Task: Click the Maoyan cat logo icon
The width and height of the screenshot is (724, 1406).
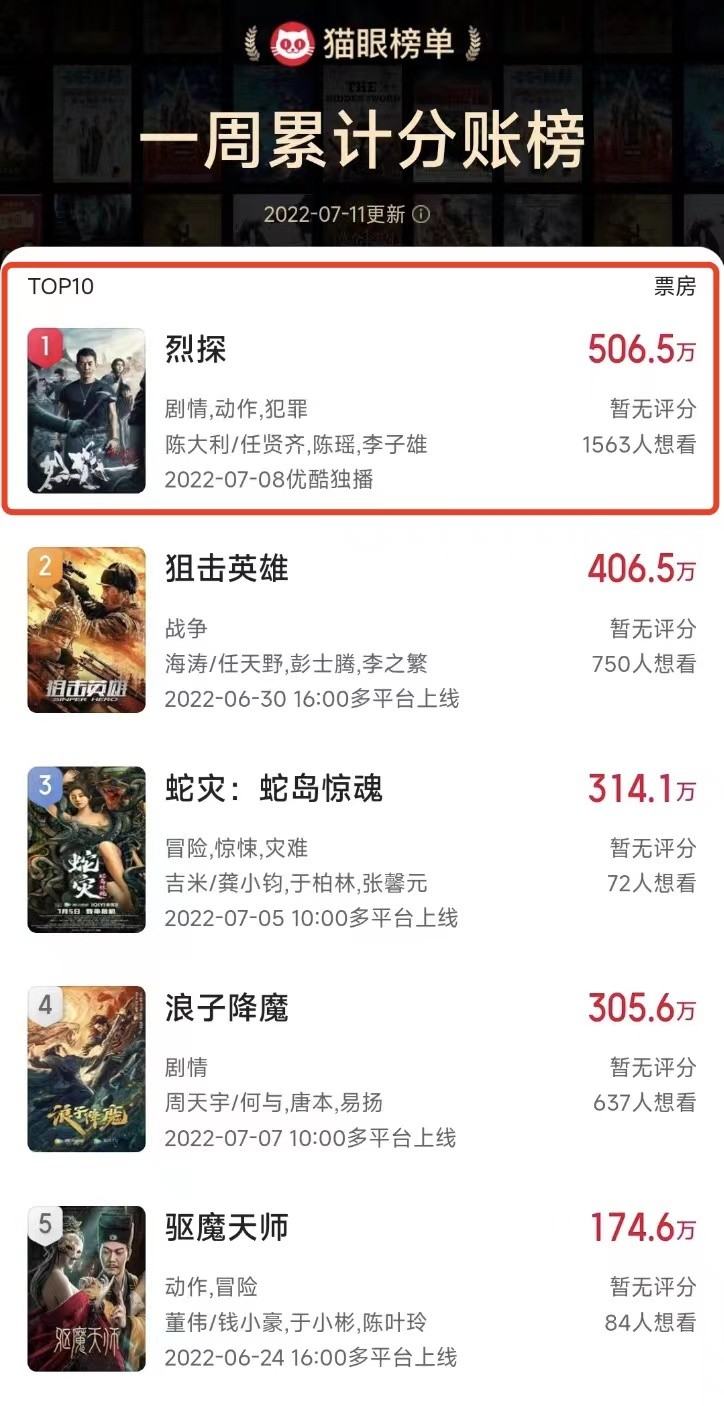Action: tap(291, 44)
